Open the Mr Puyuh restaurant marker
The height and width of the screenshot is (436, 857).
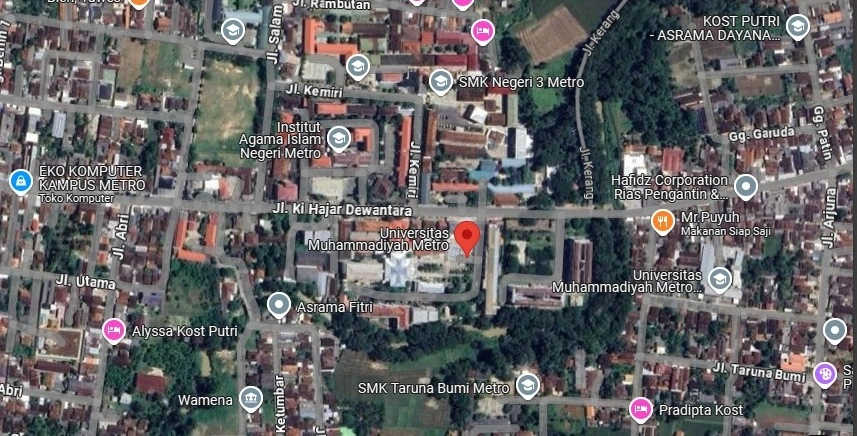[662, 219]
